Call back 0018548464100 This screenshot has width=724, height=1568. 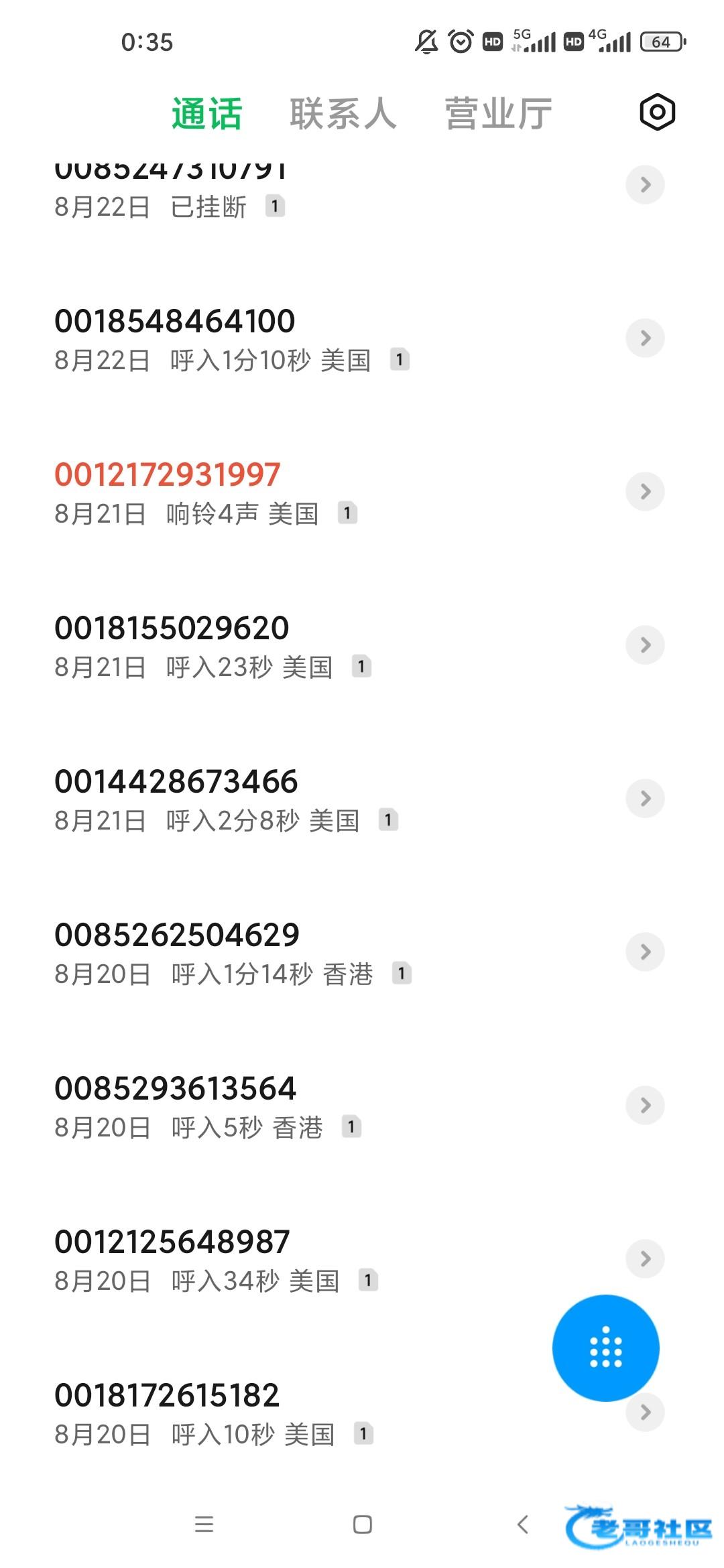tap(268, 338)
